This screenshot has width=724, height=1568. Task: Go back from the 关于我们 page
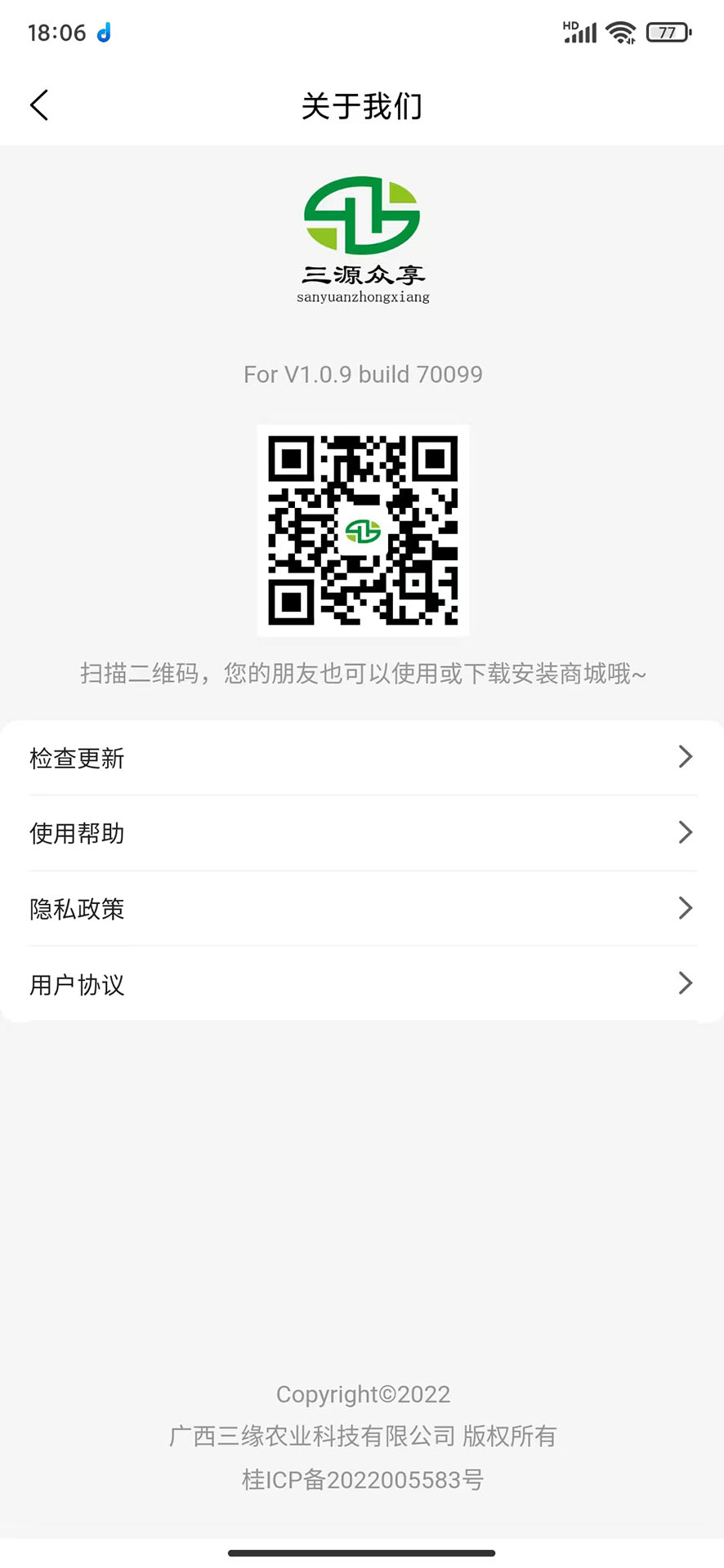click(39, 105)
